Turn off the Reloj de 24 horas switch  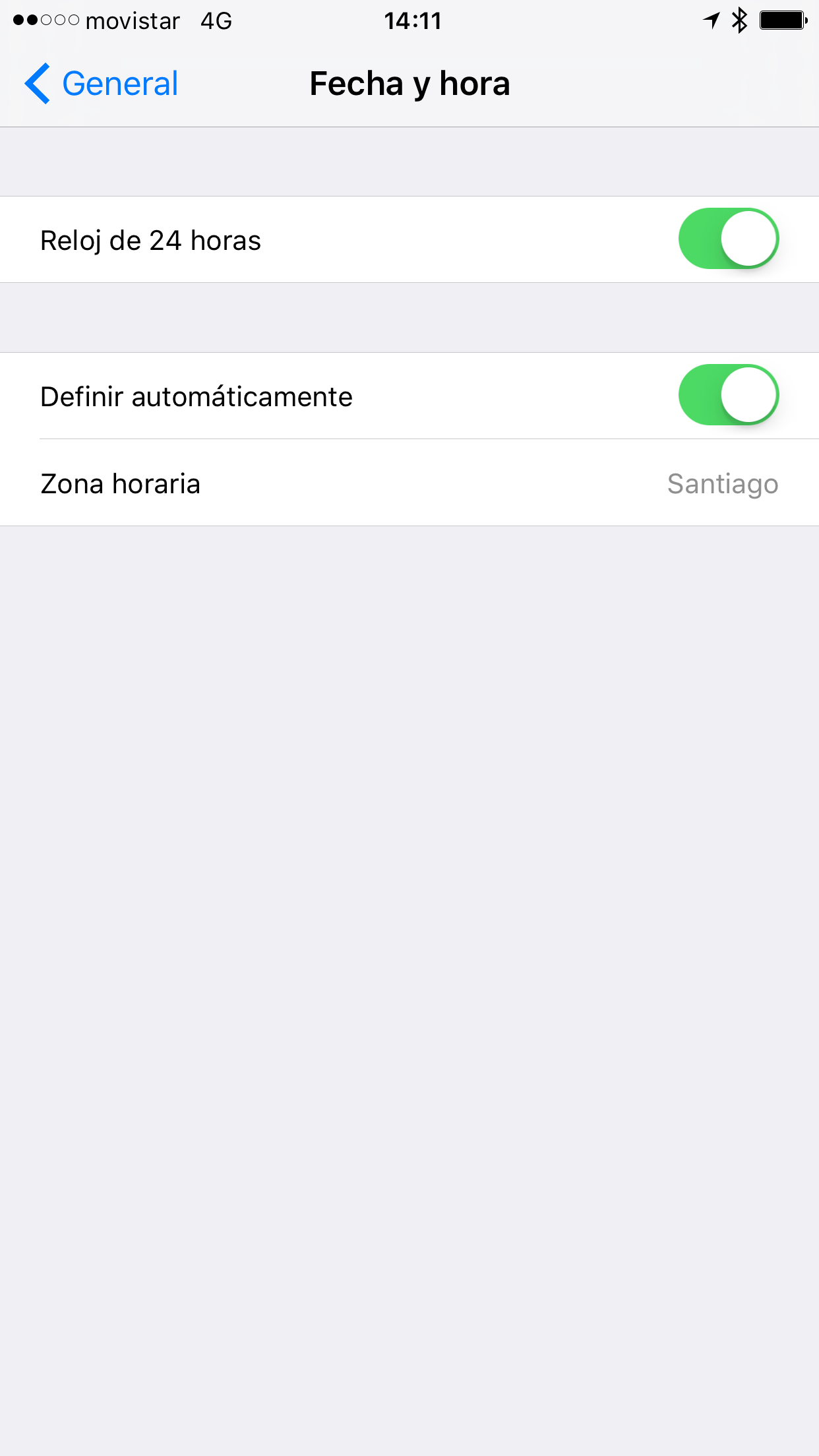click(x=728, y=239)
